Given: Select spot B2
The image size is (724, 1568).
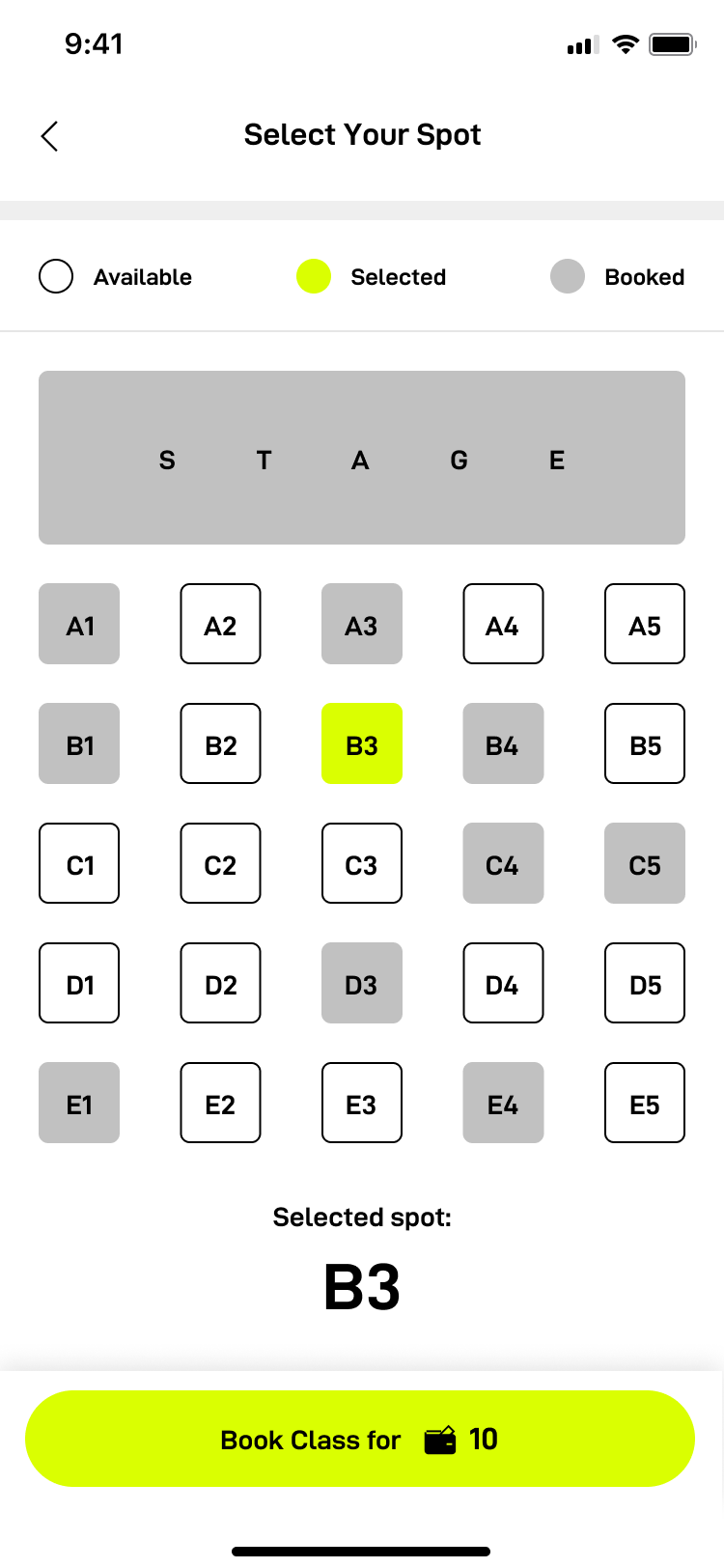Looking at the screenshot, I should click(220, 743).
